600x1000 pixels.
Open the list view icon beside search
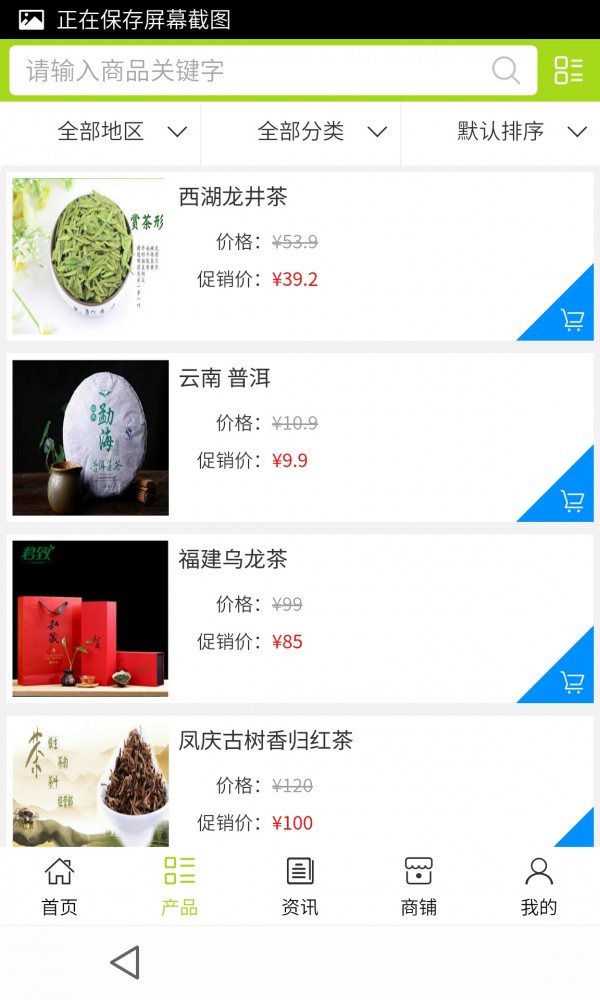[x=568, y=71]
